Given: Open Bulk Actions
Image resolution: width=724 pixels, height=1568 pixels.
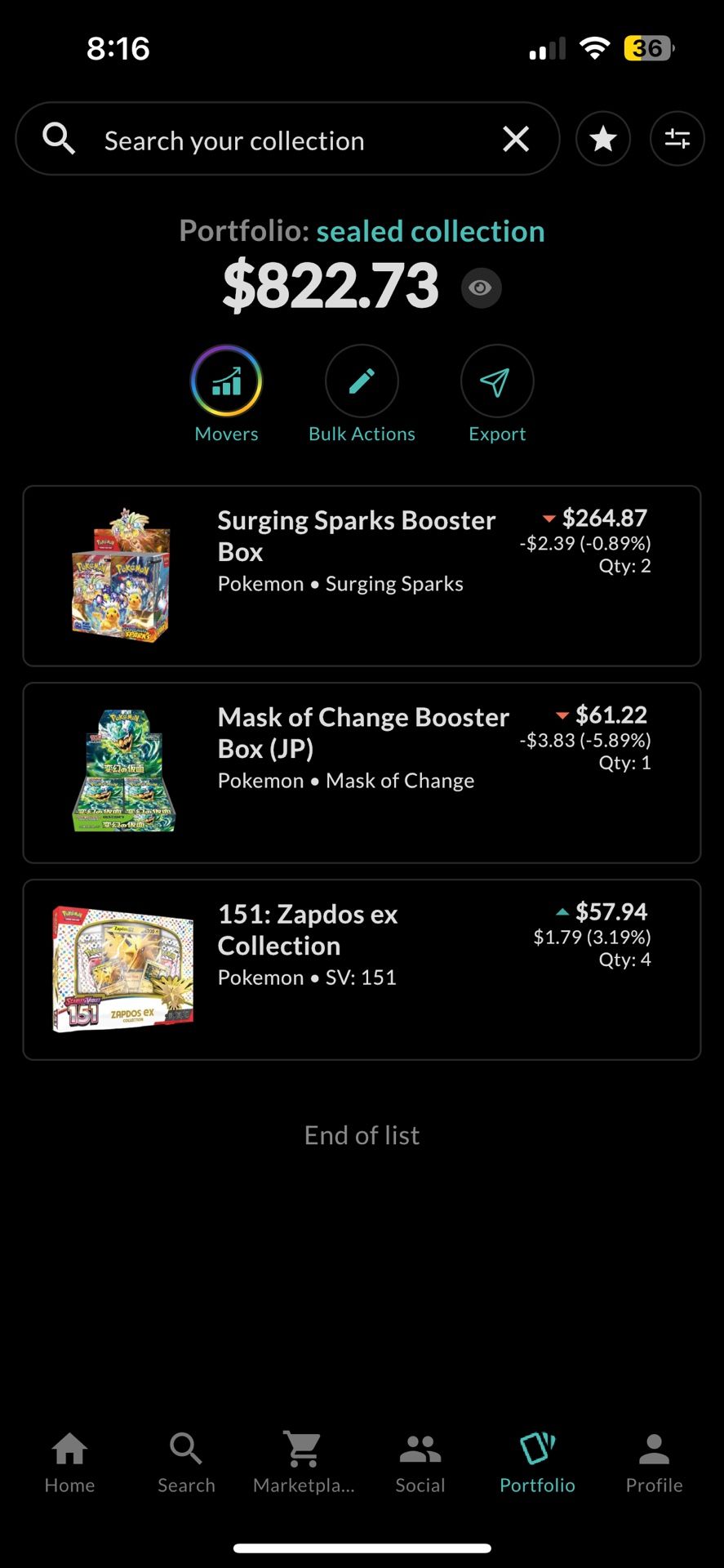Looking at the screenshot, I should click(x=362, y=382).
